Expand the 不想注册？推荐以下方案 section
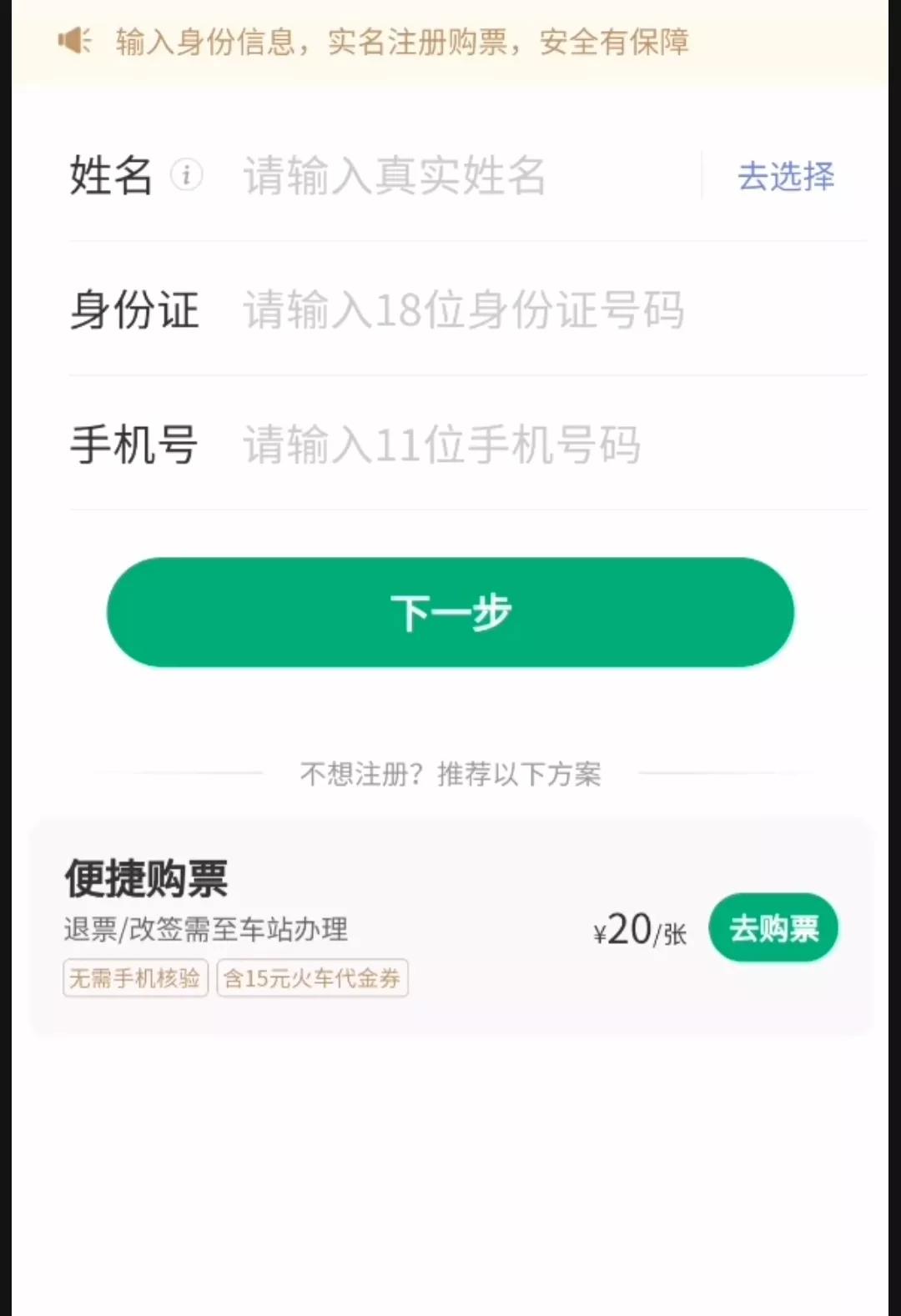 [450, 774]
